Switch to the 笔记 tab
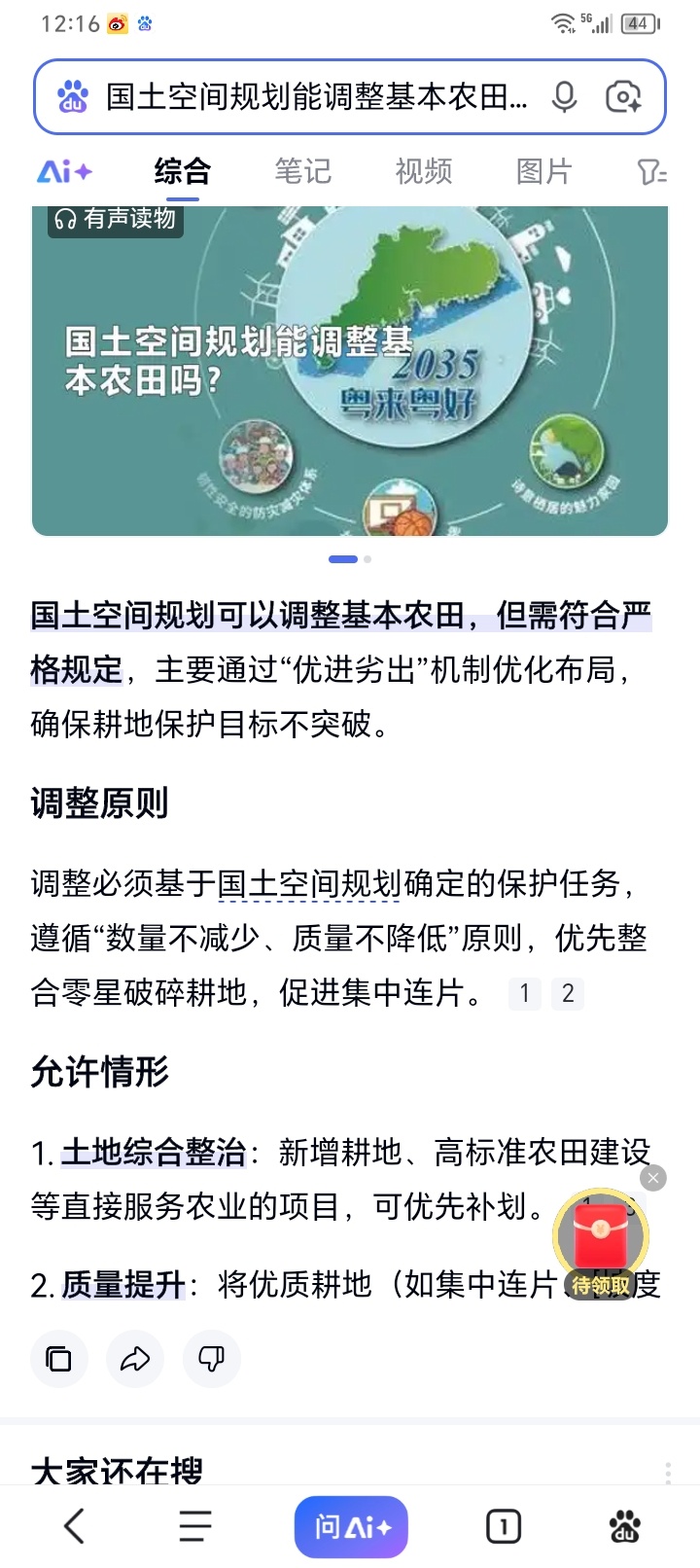The image size is (700, 1568). coord(303,172)
